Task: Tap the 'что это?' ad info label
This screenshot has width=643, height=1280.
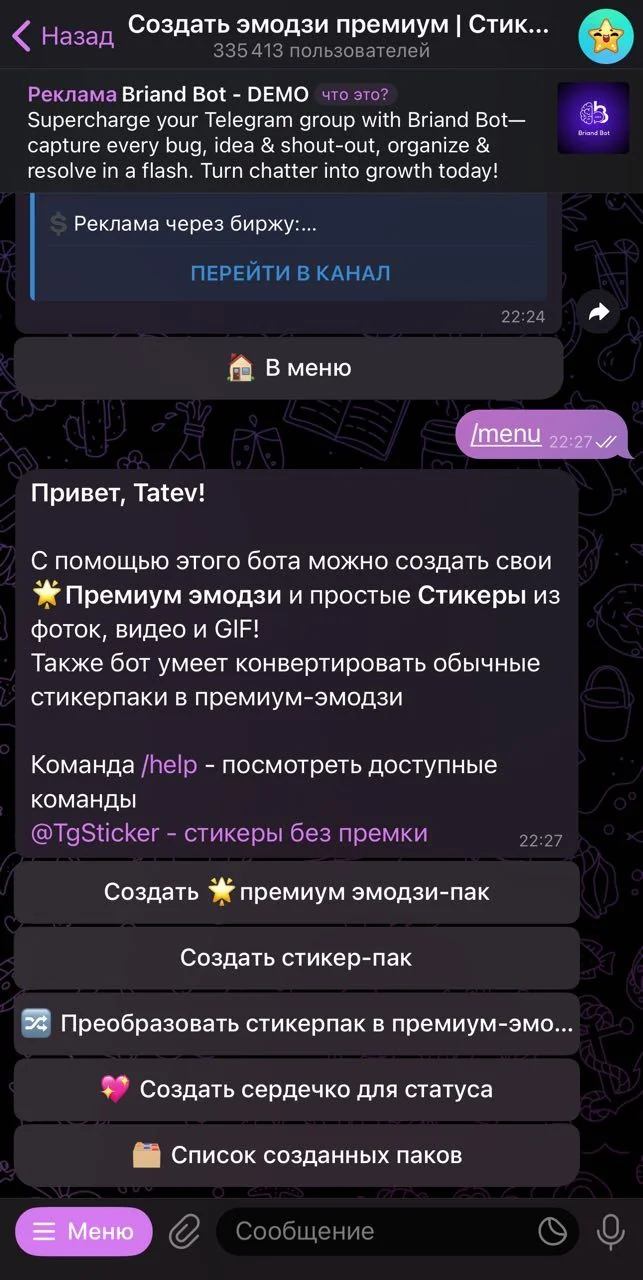Action: click(356, 95)
